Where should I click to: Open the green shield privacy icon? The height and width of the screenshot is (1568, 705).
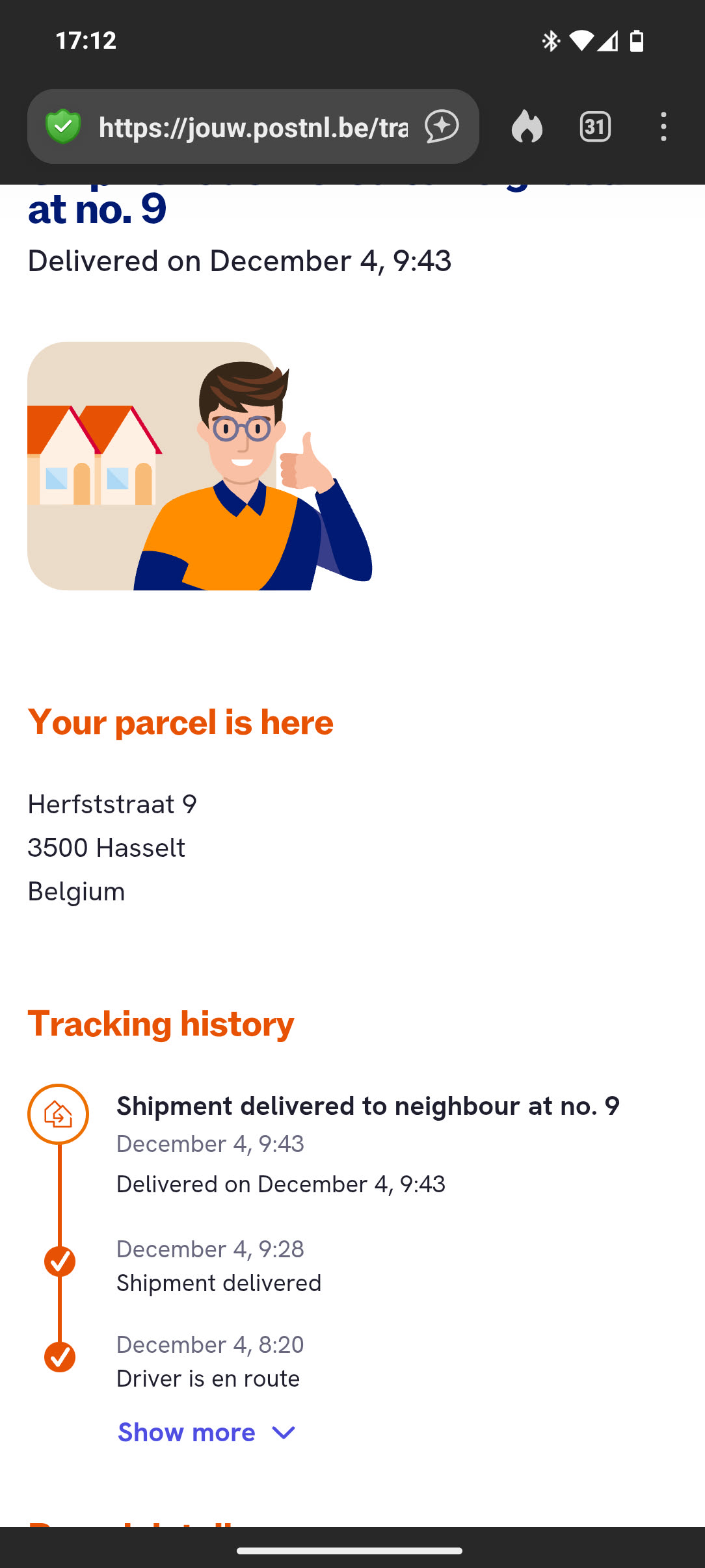(x=63, y=127)
